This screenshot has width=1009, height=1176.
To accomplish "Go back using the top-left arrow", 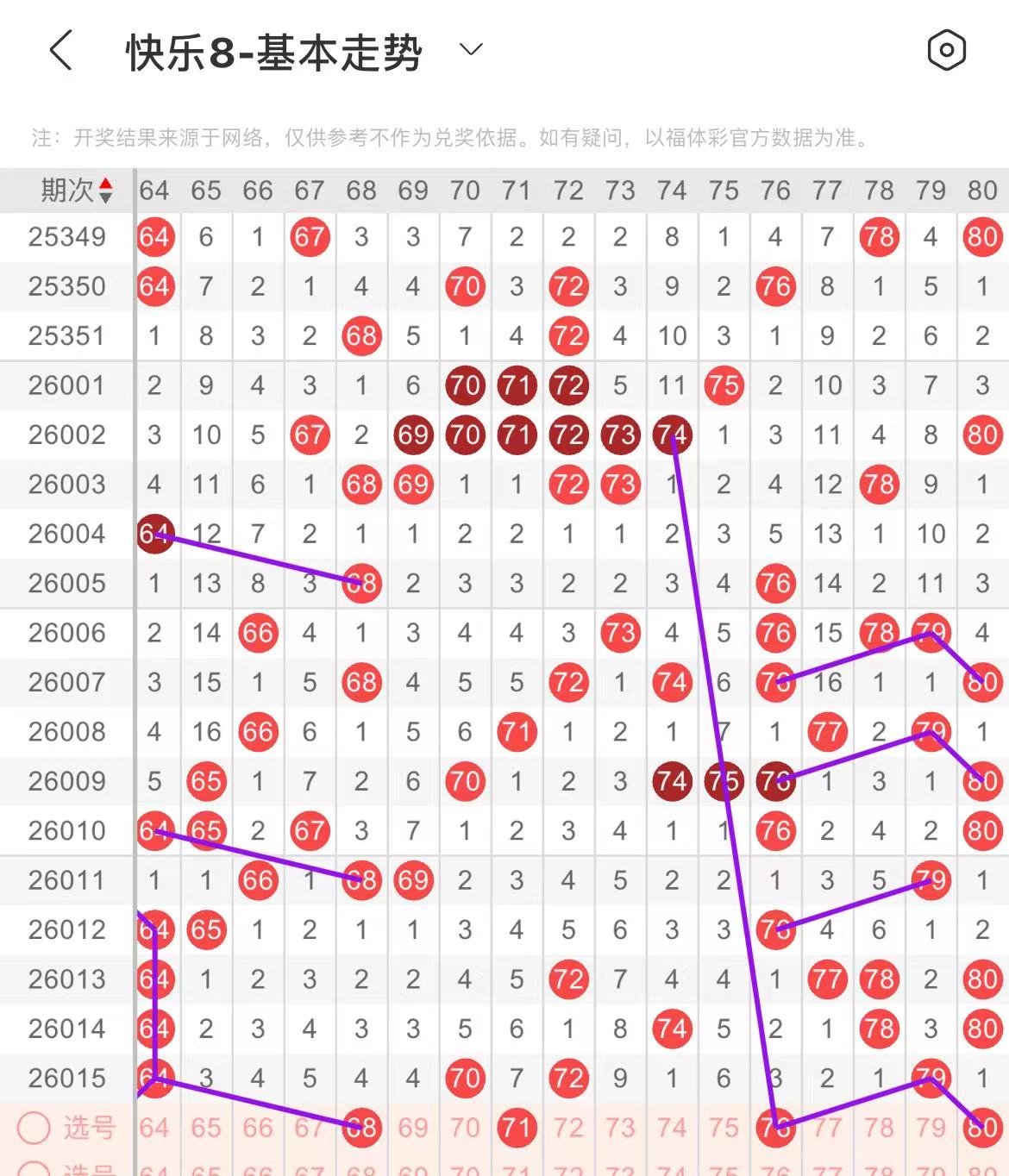I will click(x=60, y=50).
